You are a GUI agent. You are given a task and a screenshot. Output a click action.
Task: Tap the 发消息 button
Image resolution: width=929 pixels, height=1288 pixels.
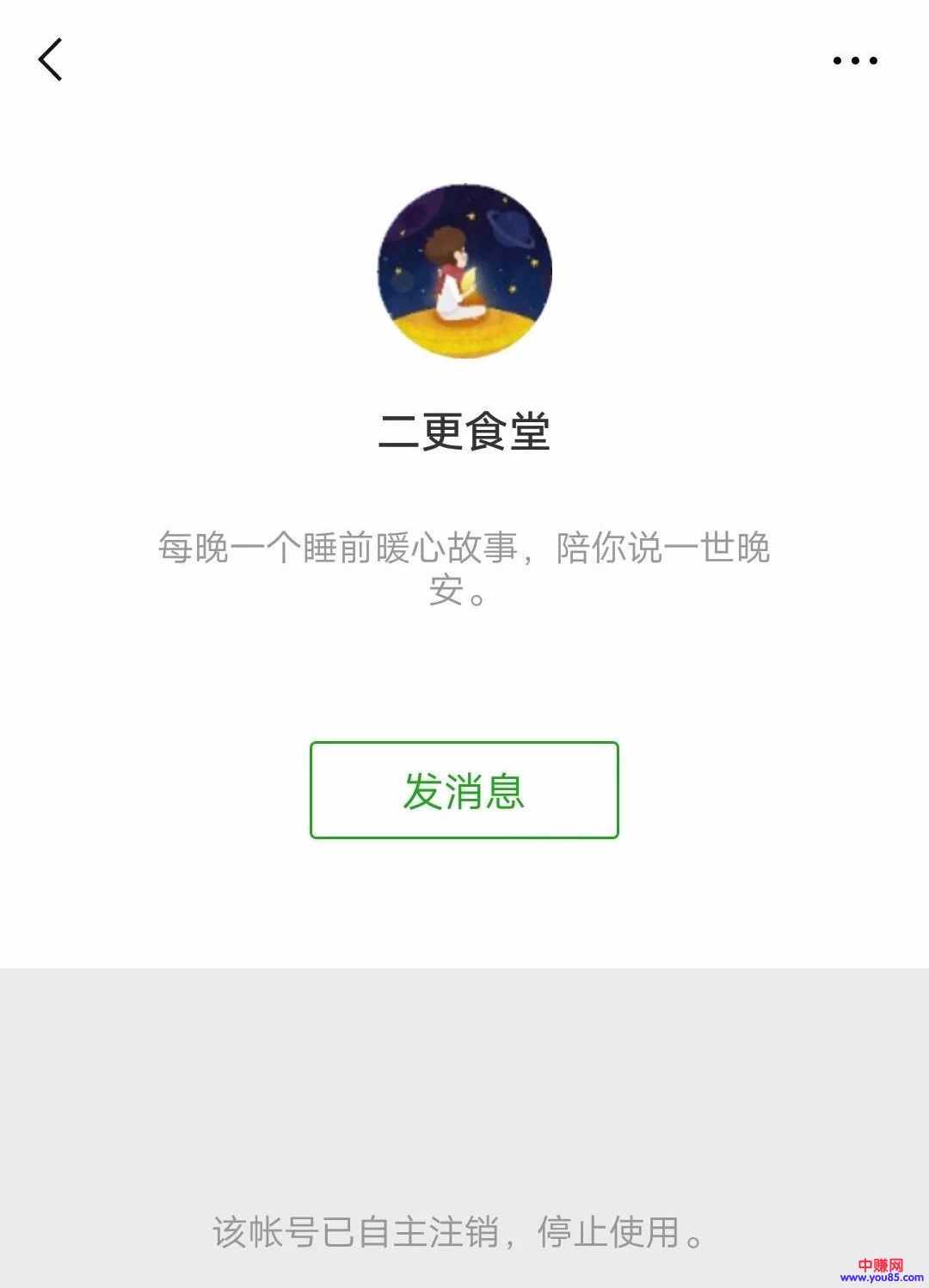[x=464, y=790]
